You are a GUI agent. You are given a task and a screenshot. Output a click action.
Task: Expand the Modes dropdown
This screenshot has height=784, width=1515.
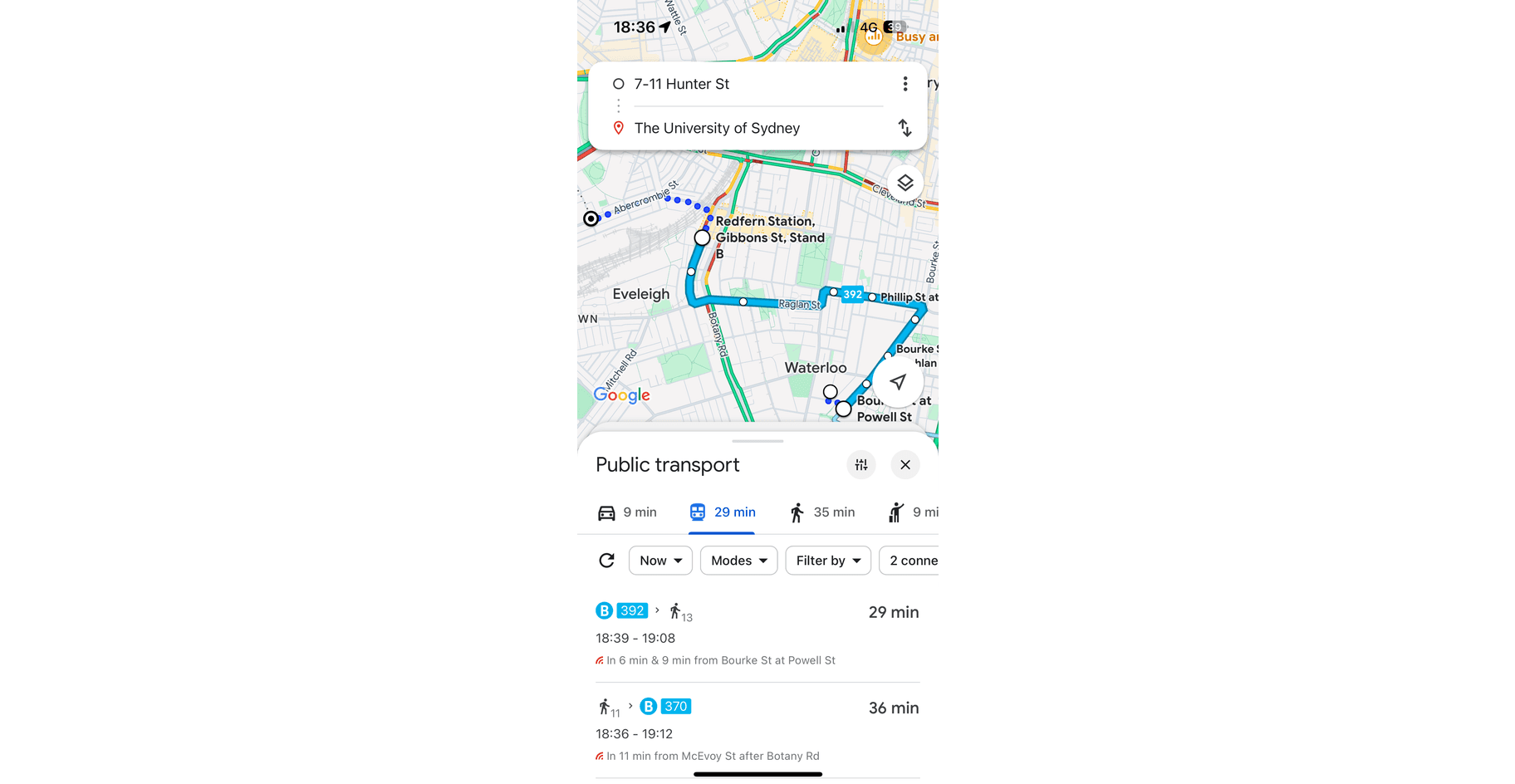[x=738, y=561]
